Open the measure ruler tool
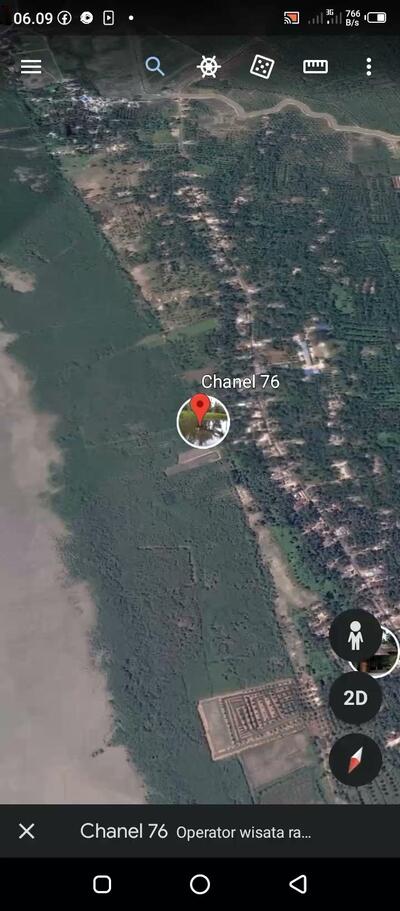 pyautogui.click(x=316, y=67)
